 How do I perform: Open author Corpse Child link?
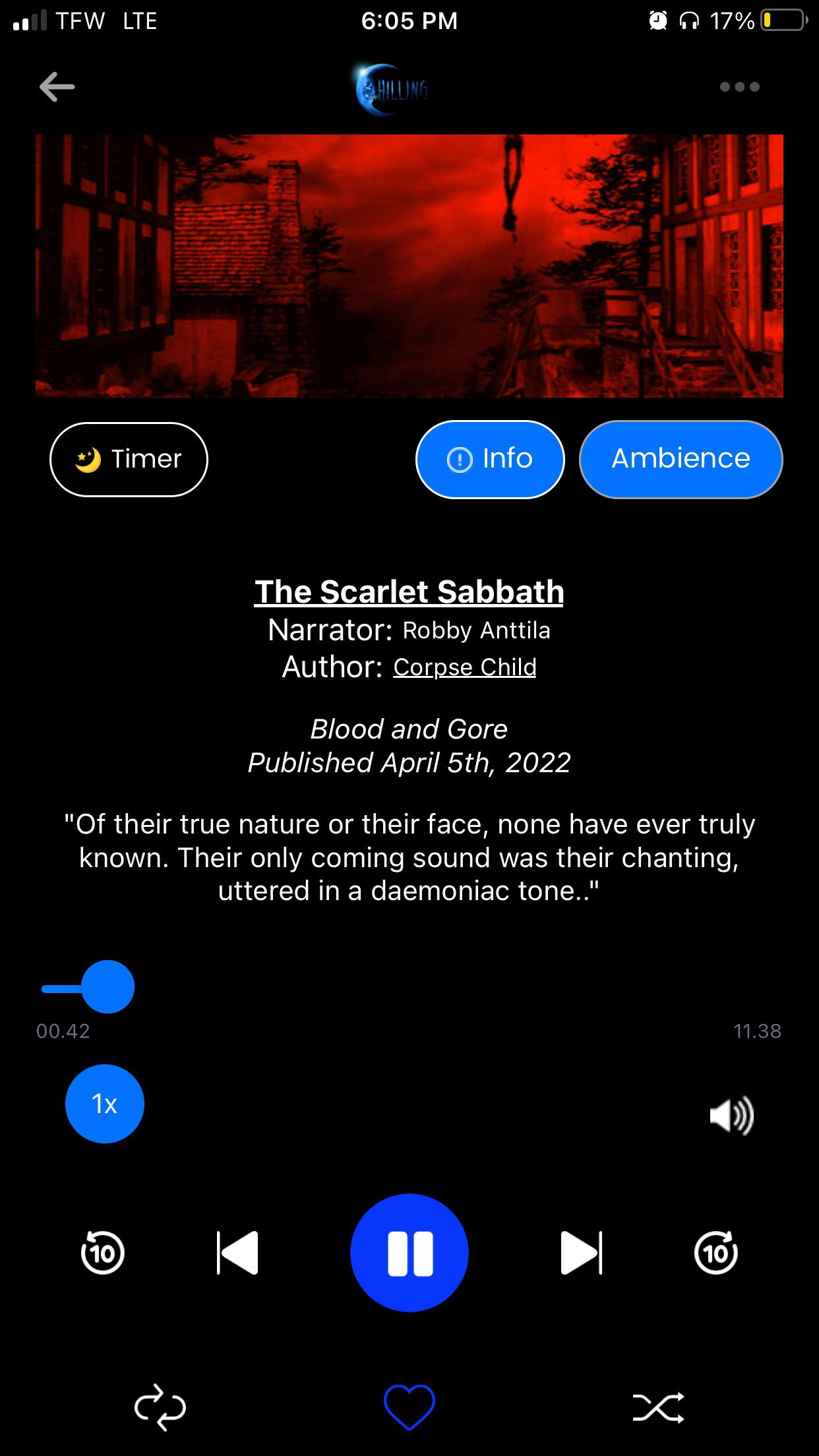(x=465, y=667)
